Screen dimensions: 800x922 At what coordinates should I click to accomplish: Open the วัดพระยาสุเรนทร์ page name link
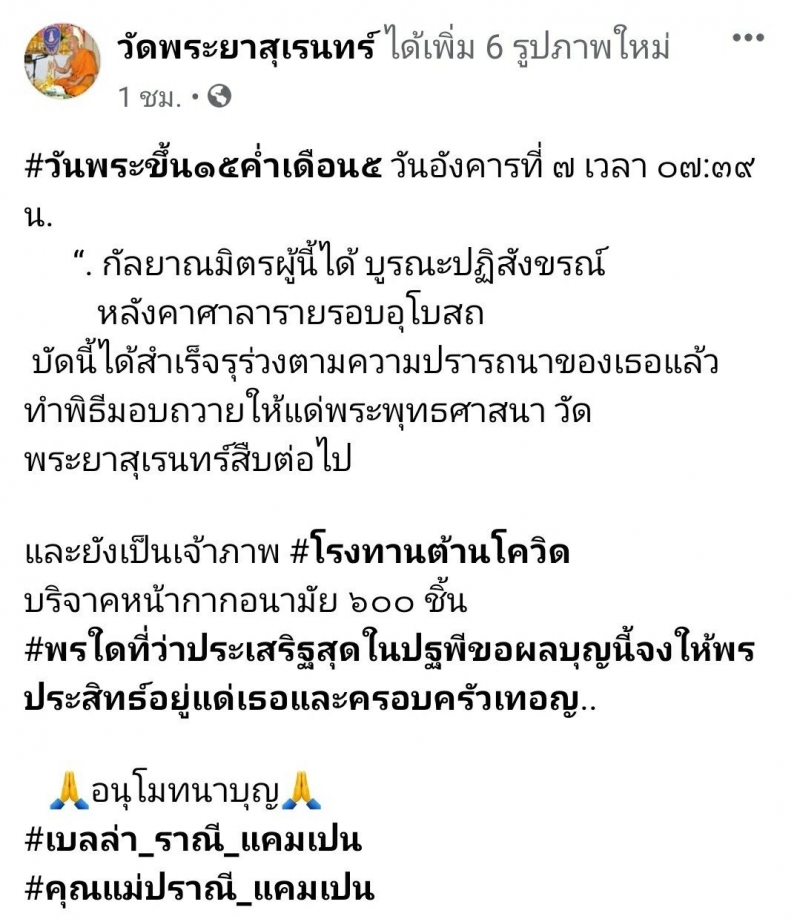[245, 47]
